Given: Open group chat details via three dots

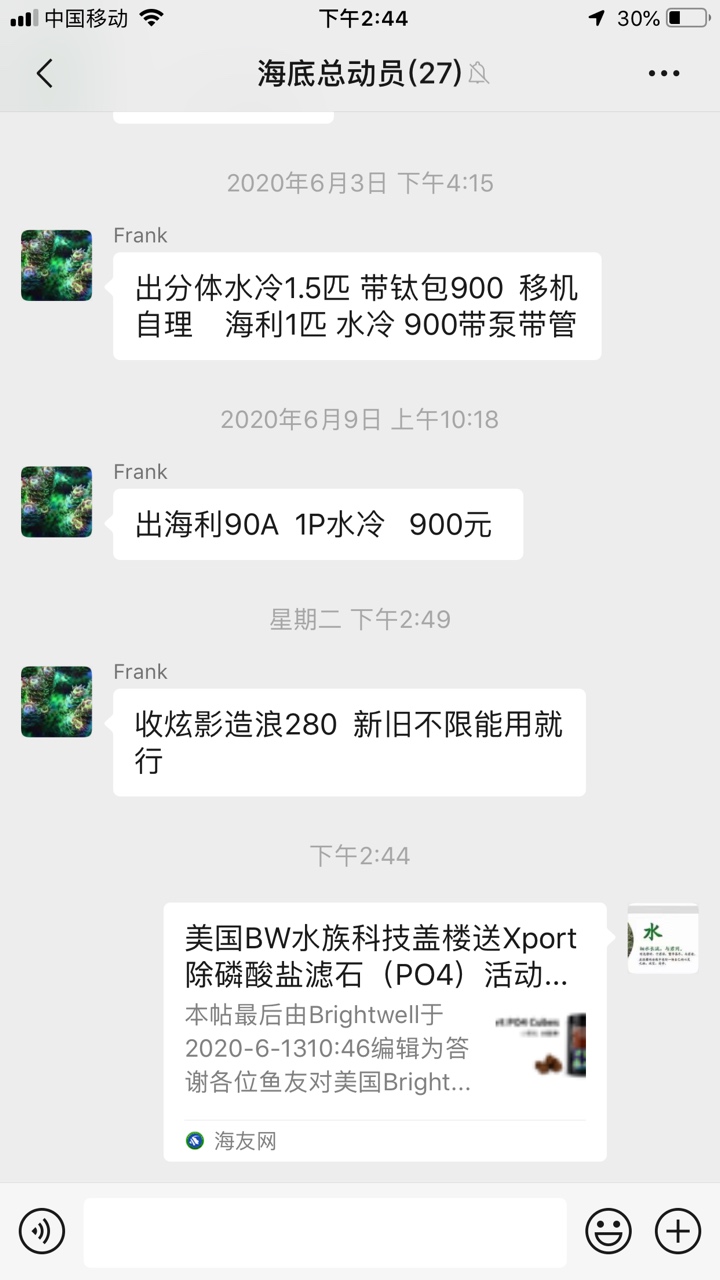Looking at the screenshot, I should click(664, 73).
